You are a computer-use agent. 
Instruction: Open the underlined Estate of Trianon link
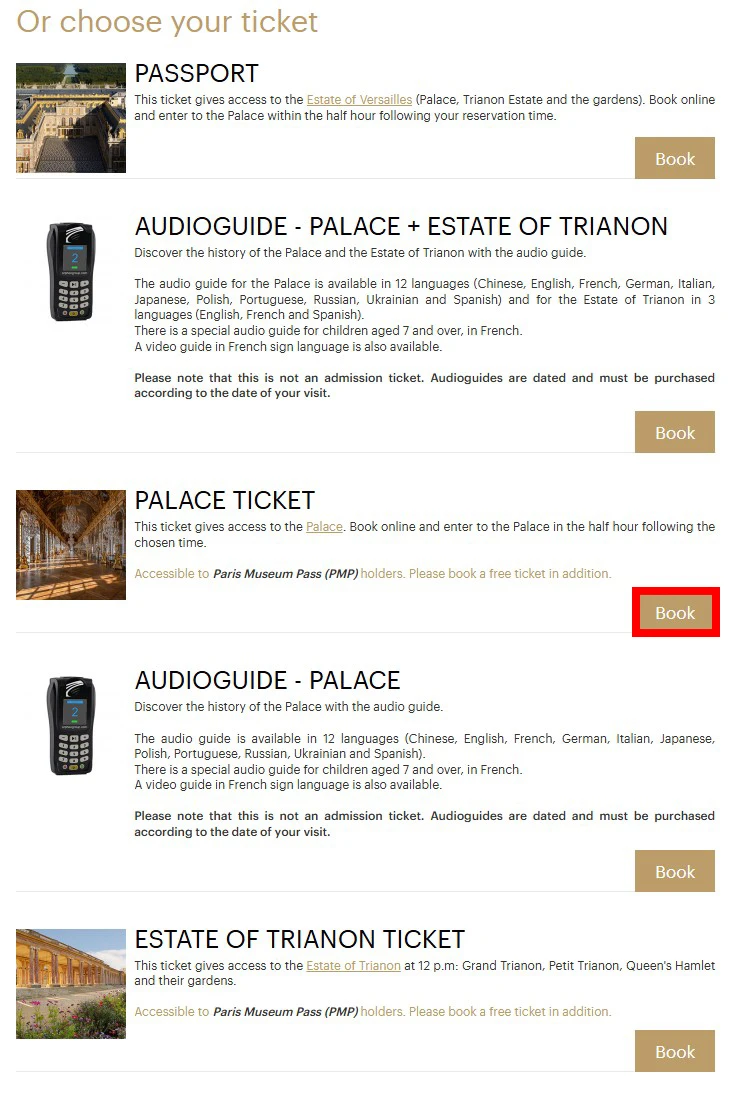coord(353,966)
